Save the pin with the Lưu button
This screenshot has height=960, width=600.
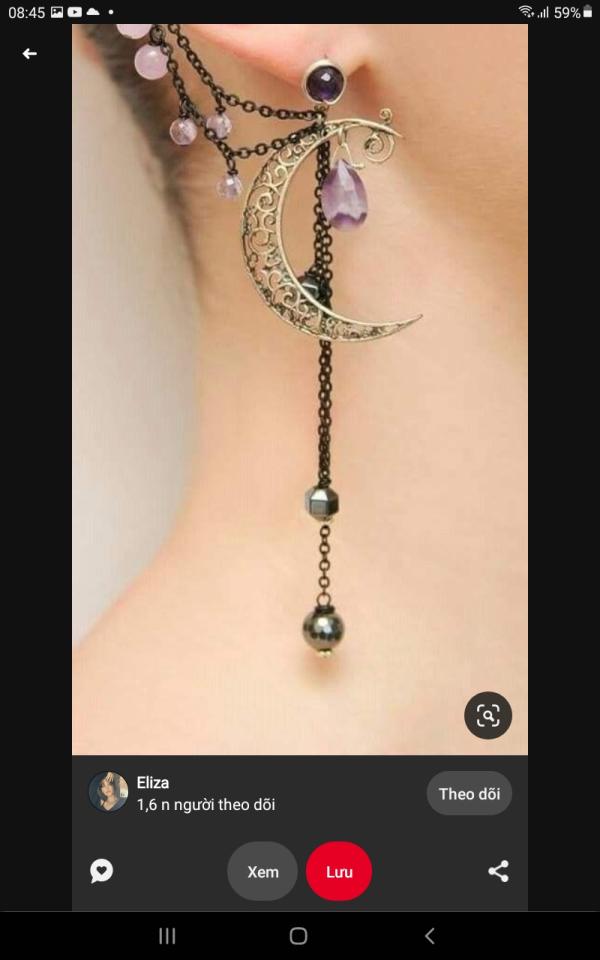[339, 871]
